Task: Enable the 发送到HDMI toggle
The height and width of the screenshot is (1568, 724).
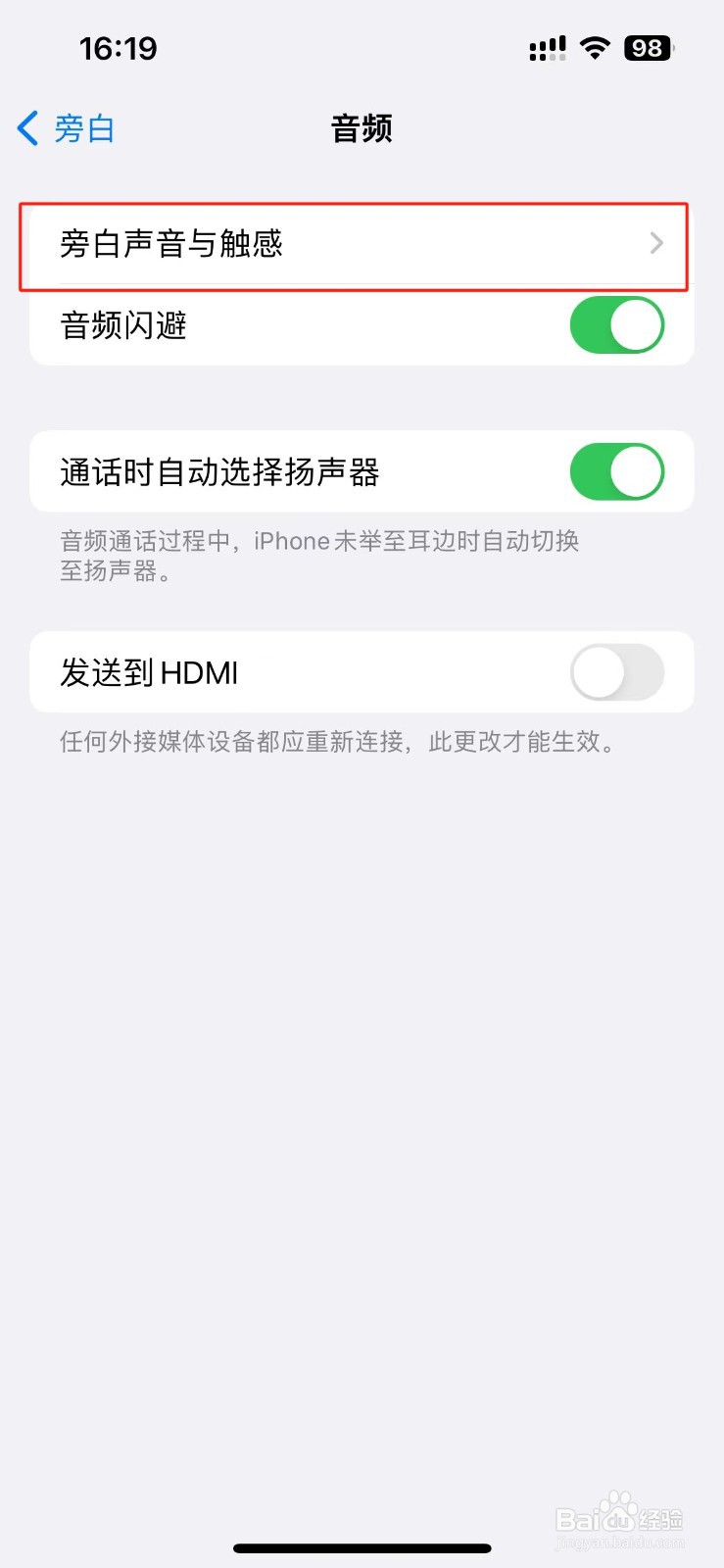Action: pyautogui.click(x=616, y=672)
